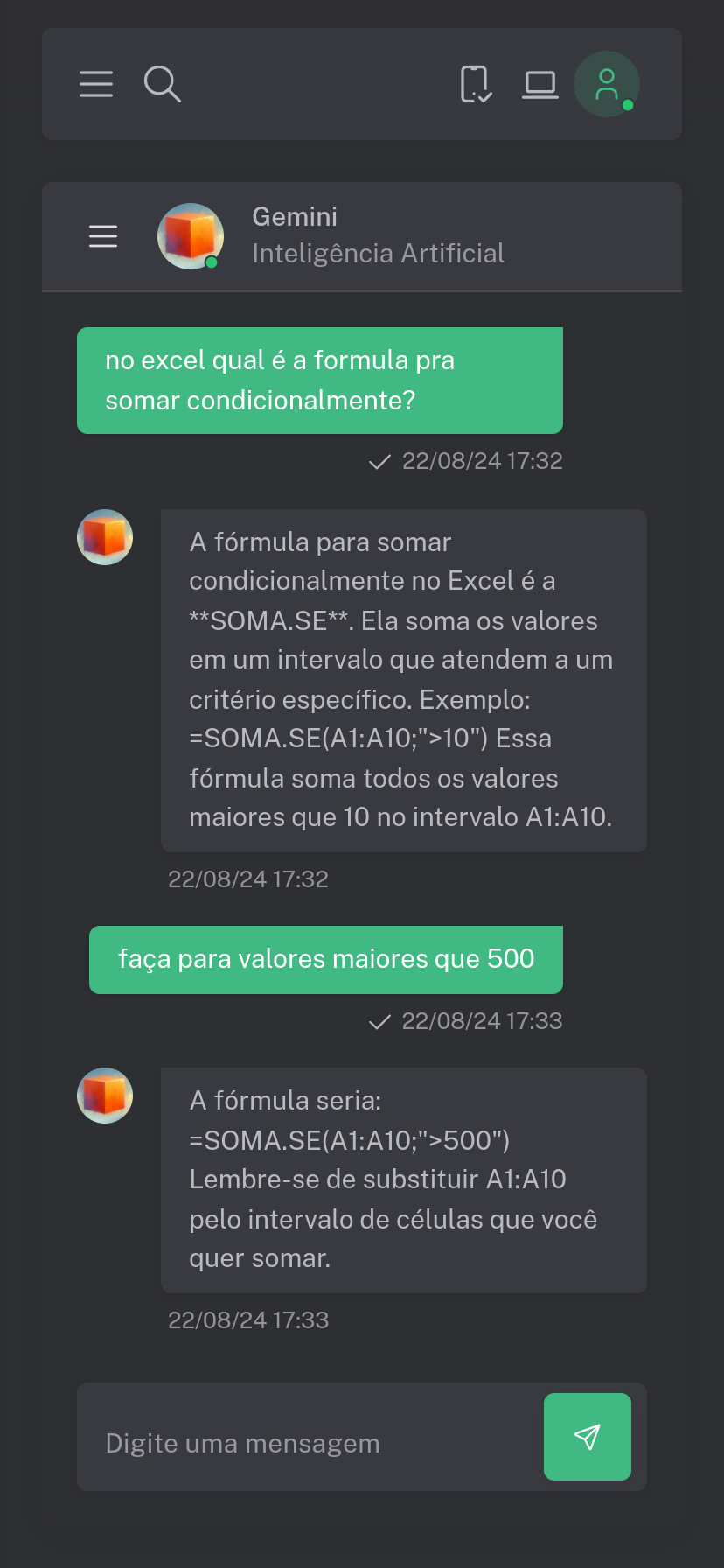The width and height of the screenshot is (724, 1568).
Task: Click the SOMA.SE formula reply bubble
Action: 402,680
